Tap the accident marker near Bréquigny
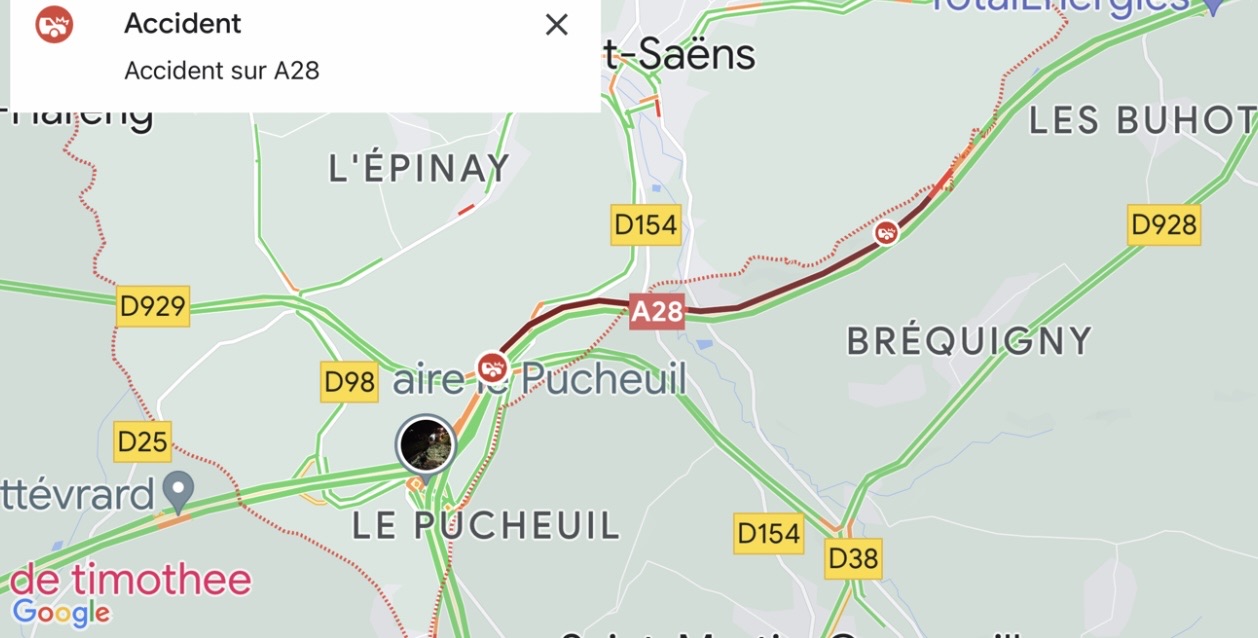 885,233
